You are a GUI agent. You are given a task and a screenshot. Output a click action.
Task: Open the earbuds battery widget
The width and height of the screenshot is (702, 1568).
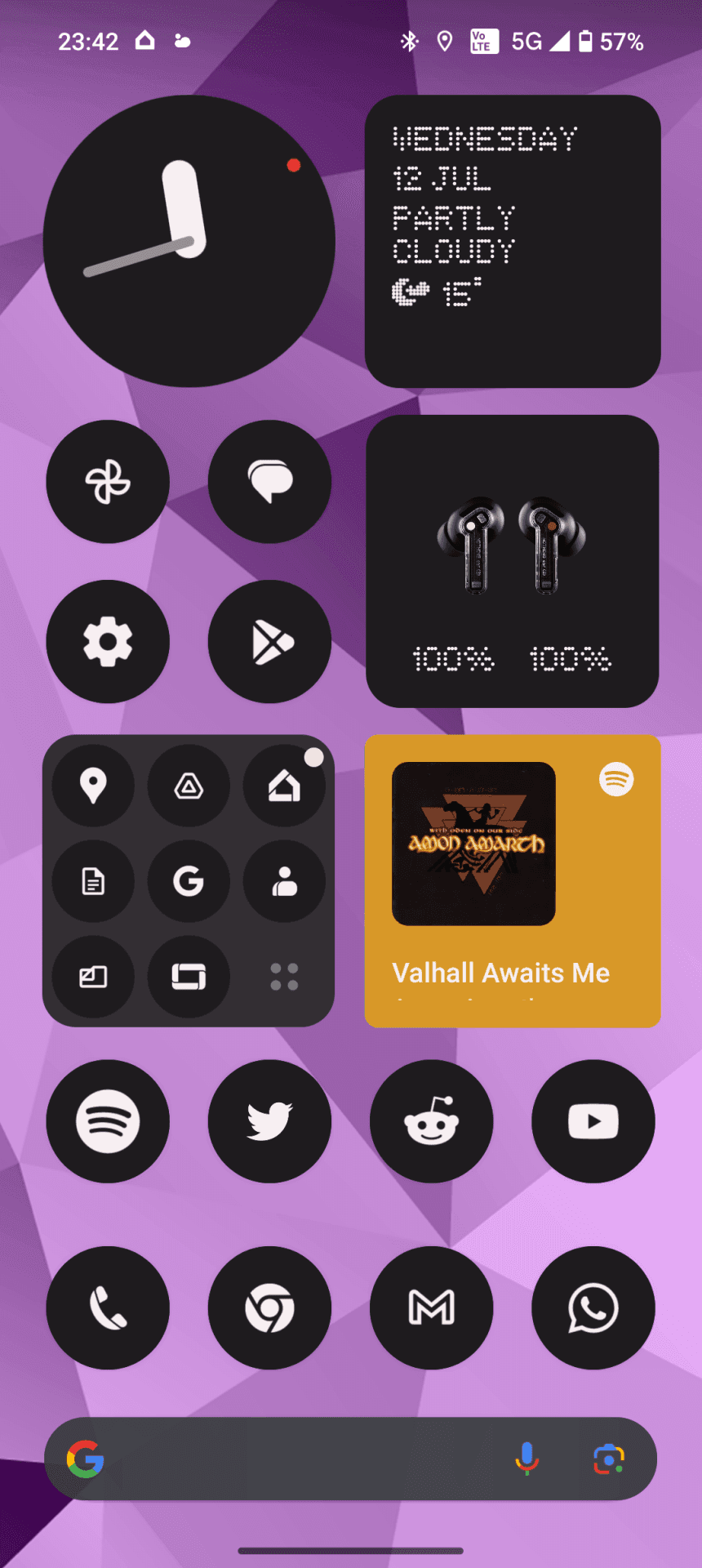512,561
